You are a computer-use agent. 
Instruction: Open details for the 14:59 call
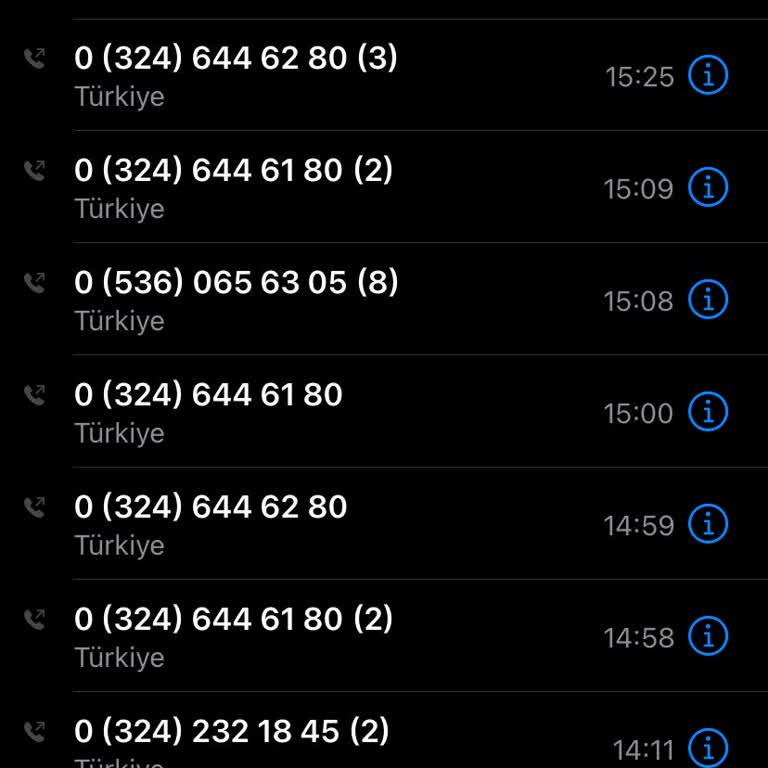click(x=708, y=524)
